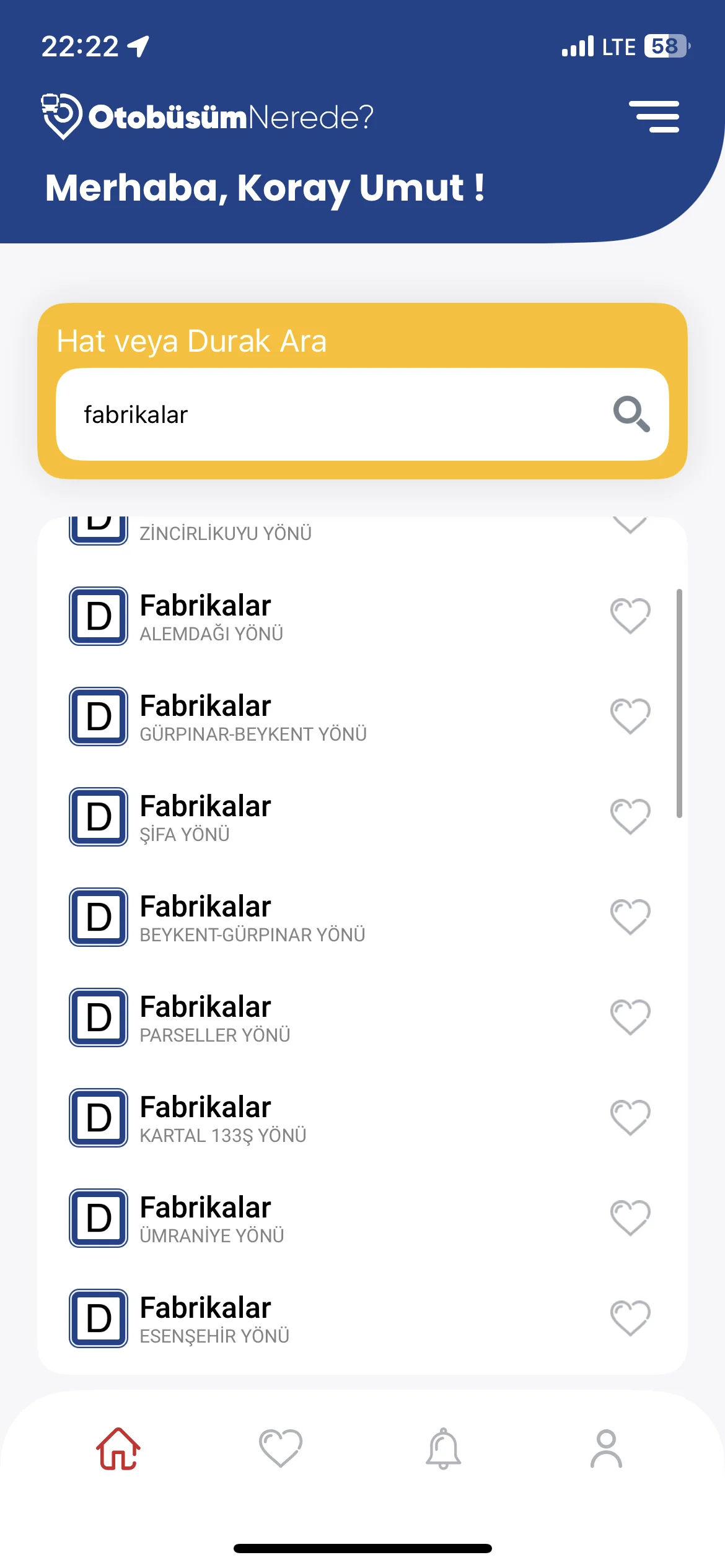Open Fabrikalar KARTAL 133Ş YÖNÜ stop

(x=248, y=1118)
